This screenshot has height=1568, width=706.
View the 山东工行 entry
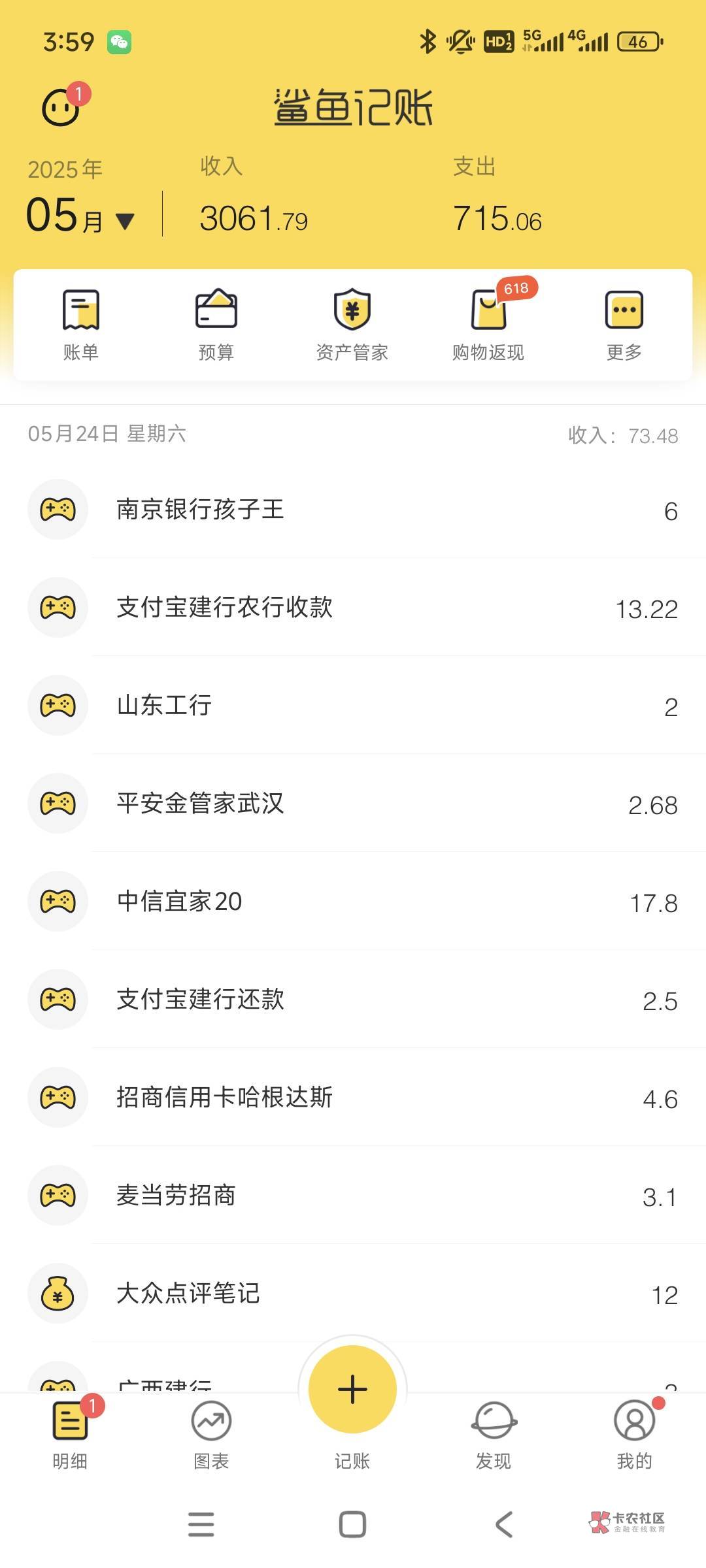(353, 706)
